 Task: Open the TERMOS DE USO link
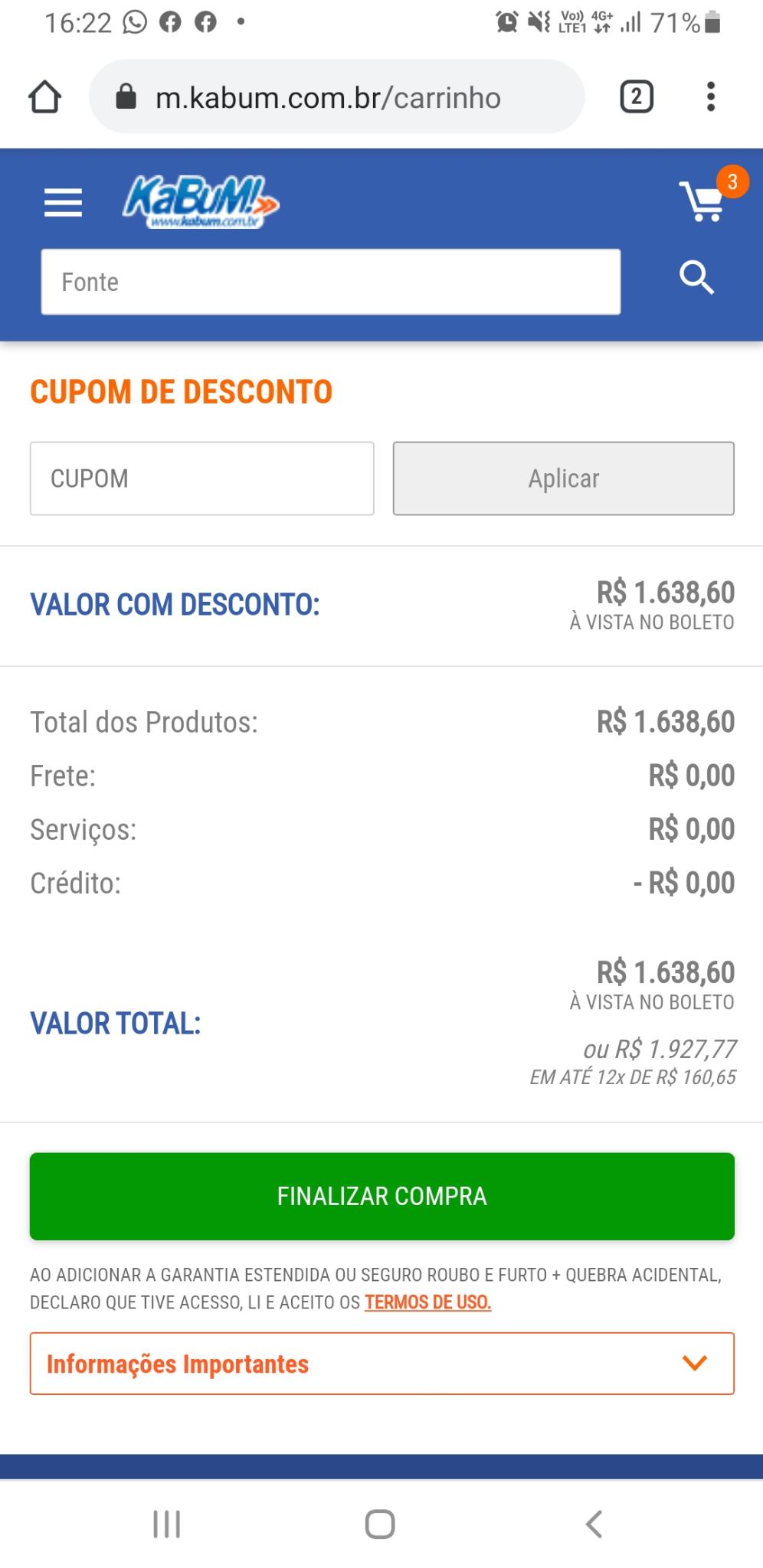coord(427,1302)
